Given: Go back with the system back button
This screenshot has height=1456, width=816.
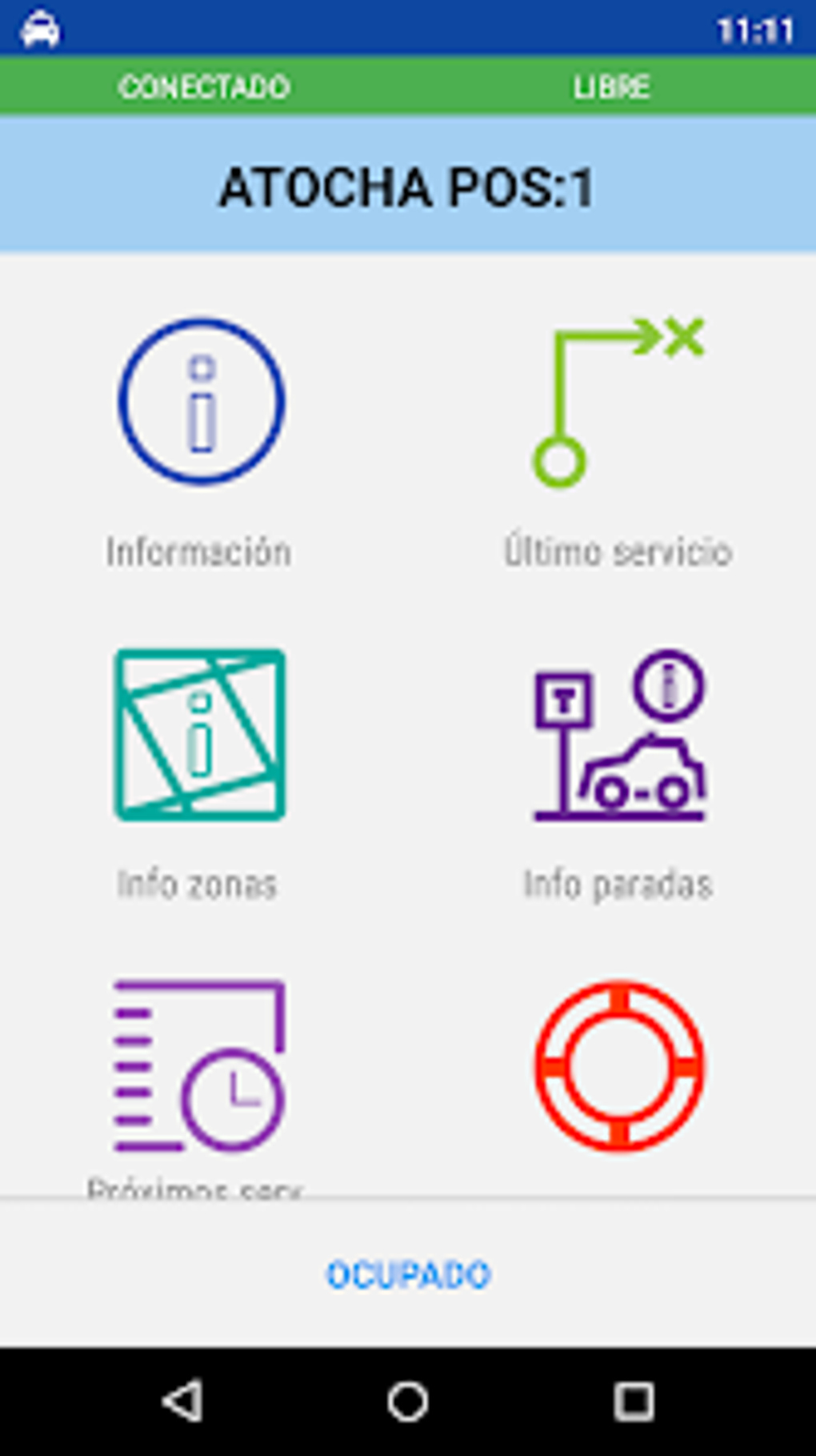Looking at the screenshot, I should point(183,1402).
